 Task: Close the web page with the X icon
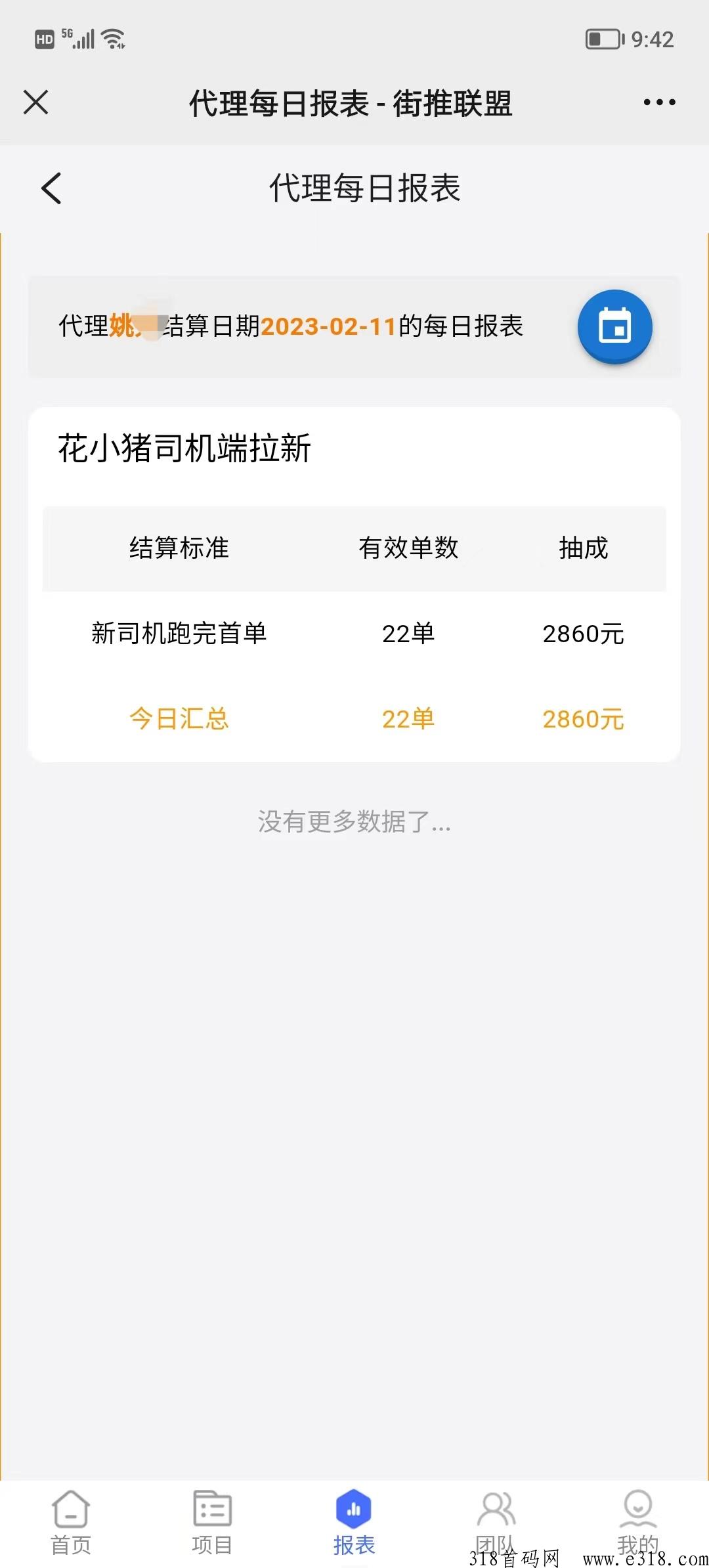[x=35, y=102]
